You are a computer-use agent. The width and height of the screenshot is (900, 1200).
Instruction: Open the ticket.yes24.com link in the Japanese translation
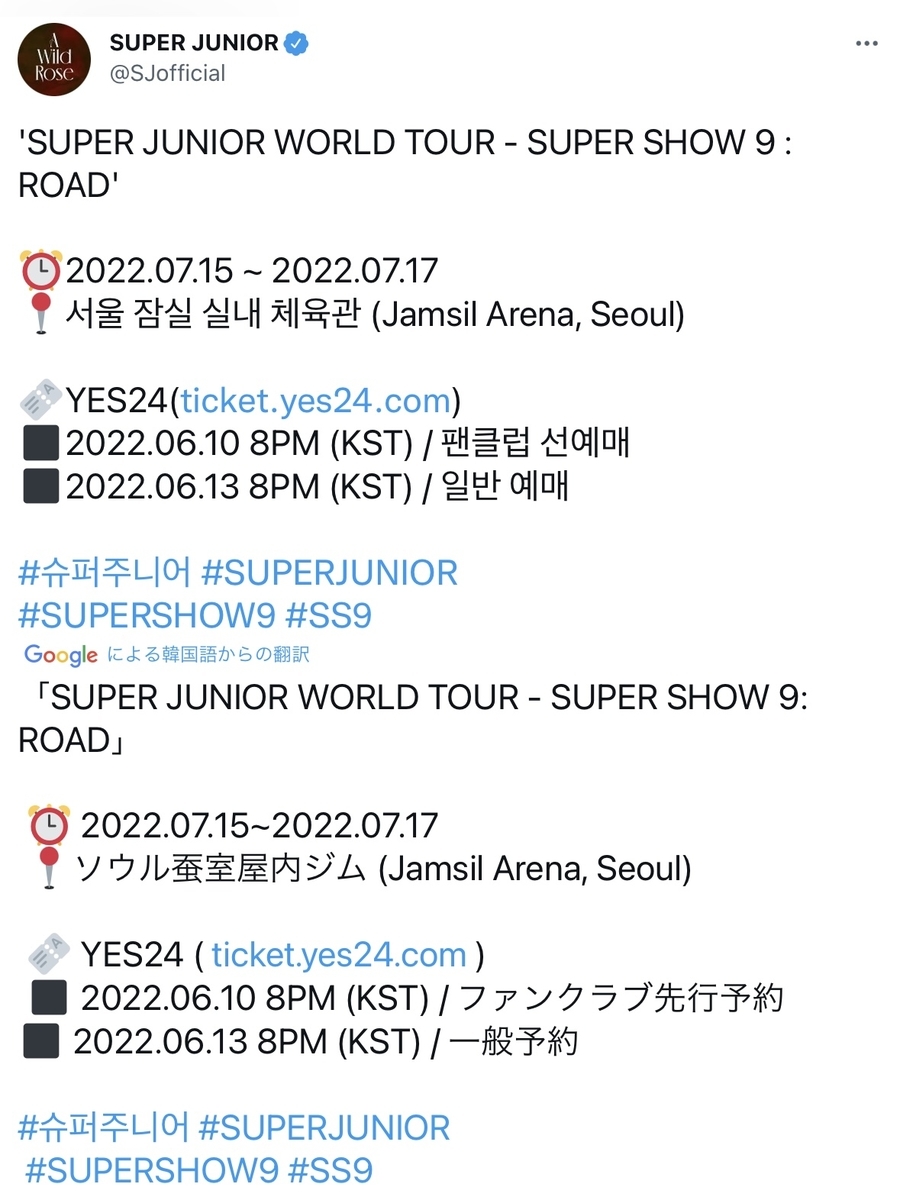(x=339, y=954)
